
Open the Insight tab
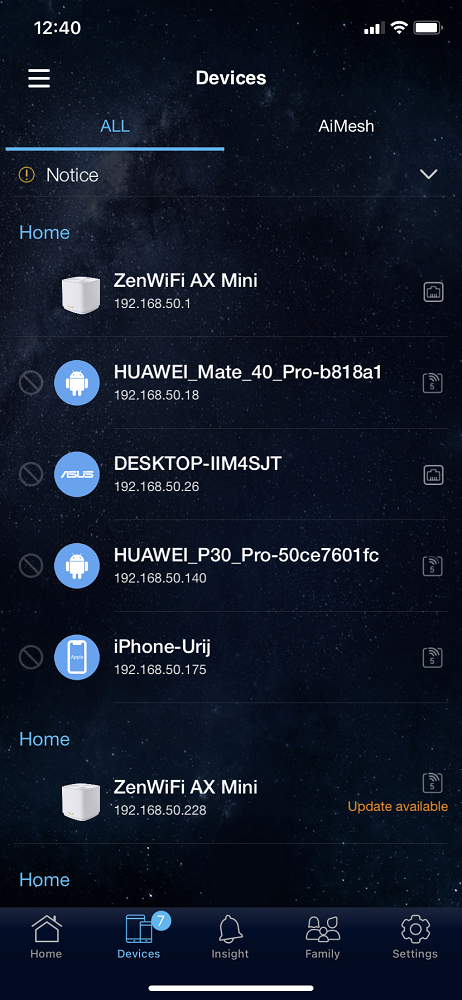(x=230, y=937)
